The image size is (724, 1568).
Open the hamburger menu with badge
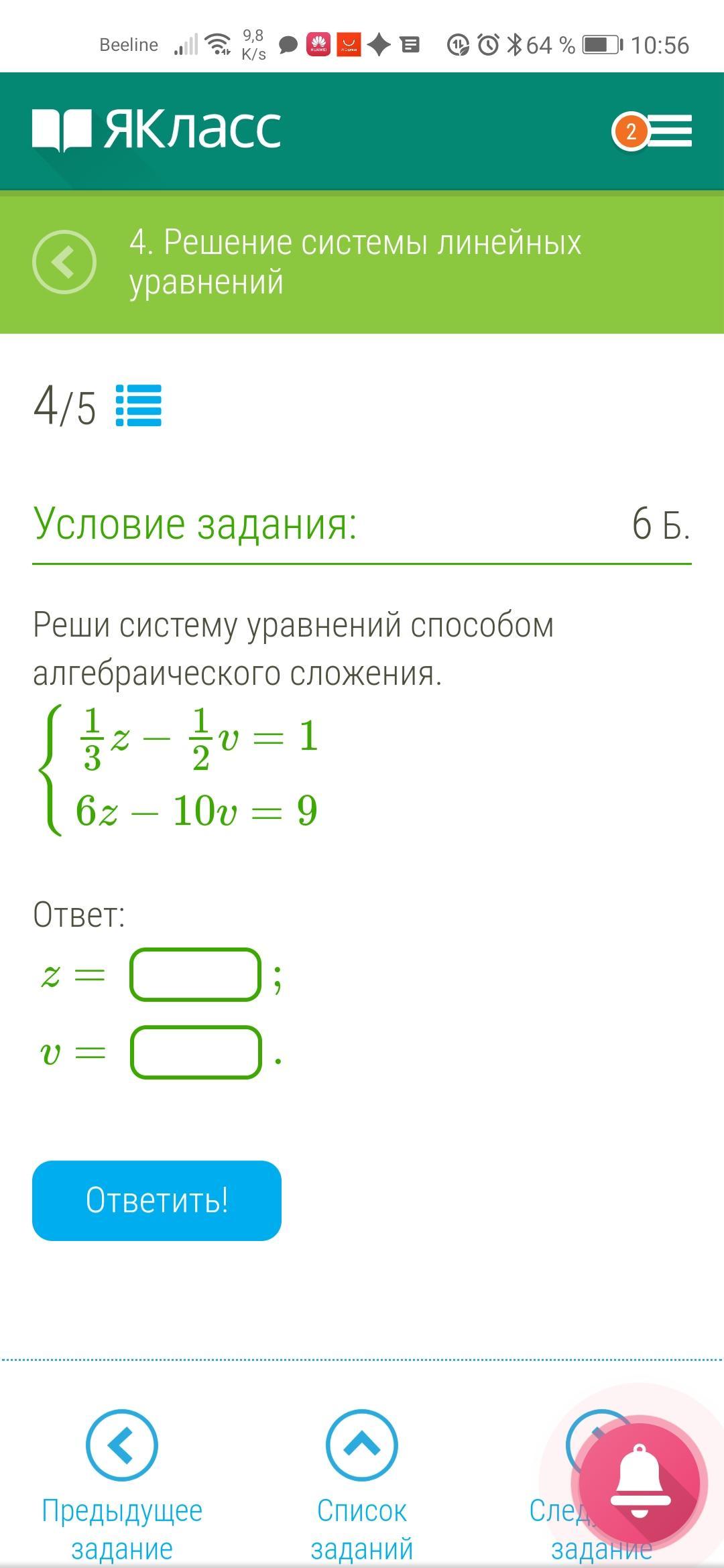pyautogui.click(x=652, y=131)
